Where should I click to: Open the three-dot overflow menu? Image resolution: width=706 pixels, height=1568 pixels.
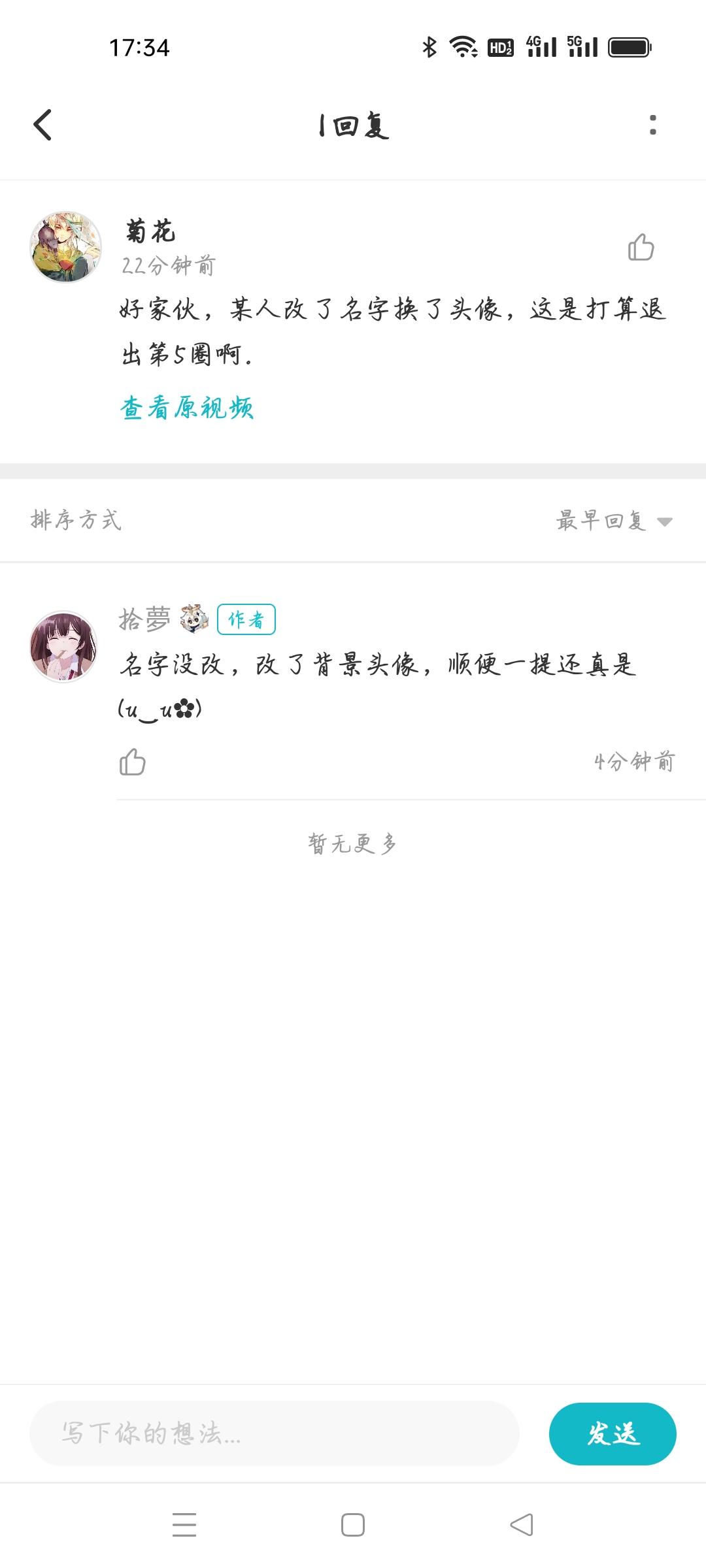(652, 125)
